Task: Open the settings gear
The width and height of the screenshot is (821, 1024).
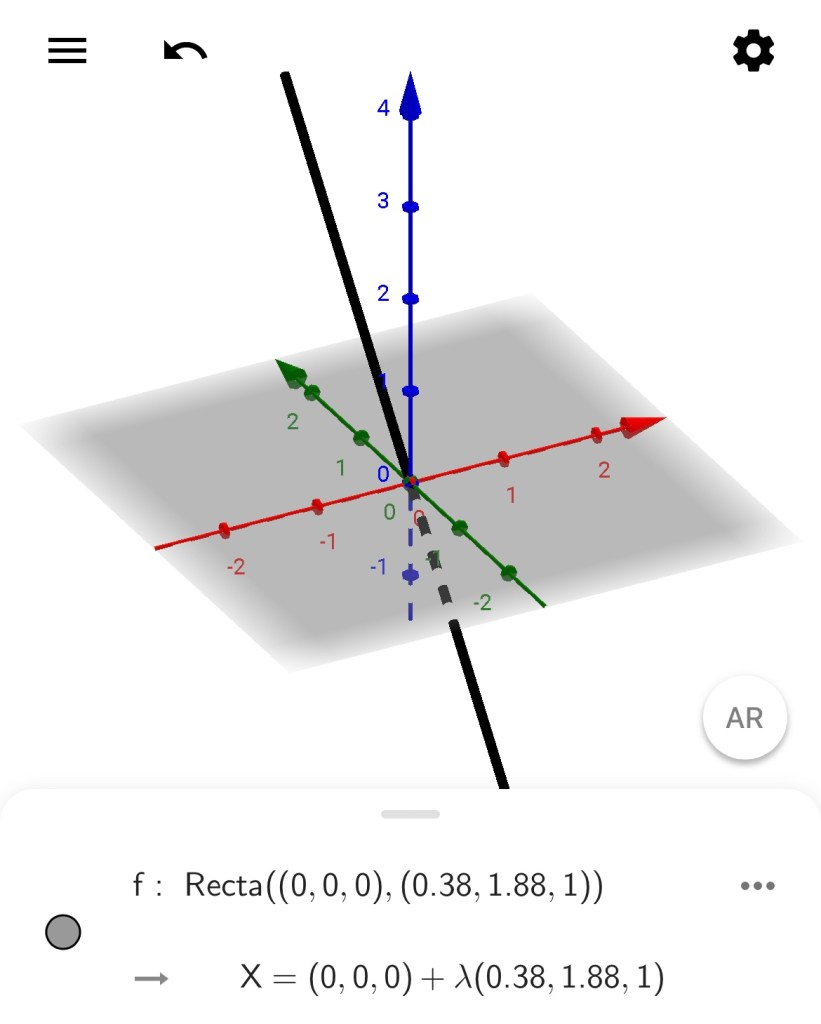Action: click(x=753, y=51)
